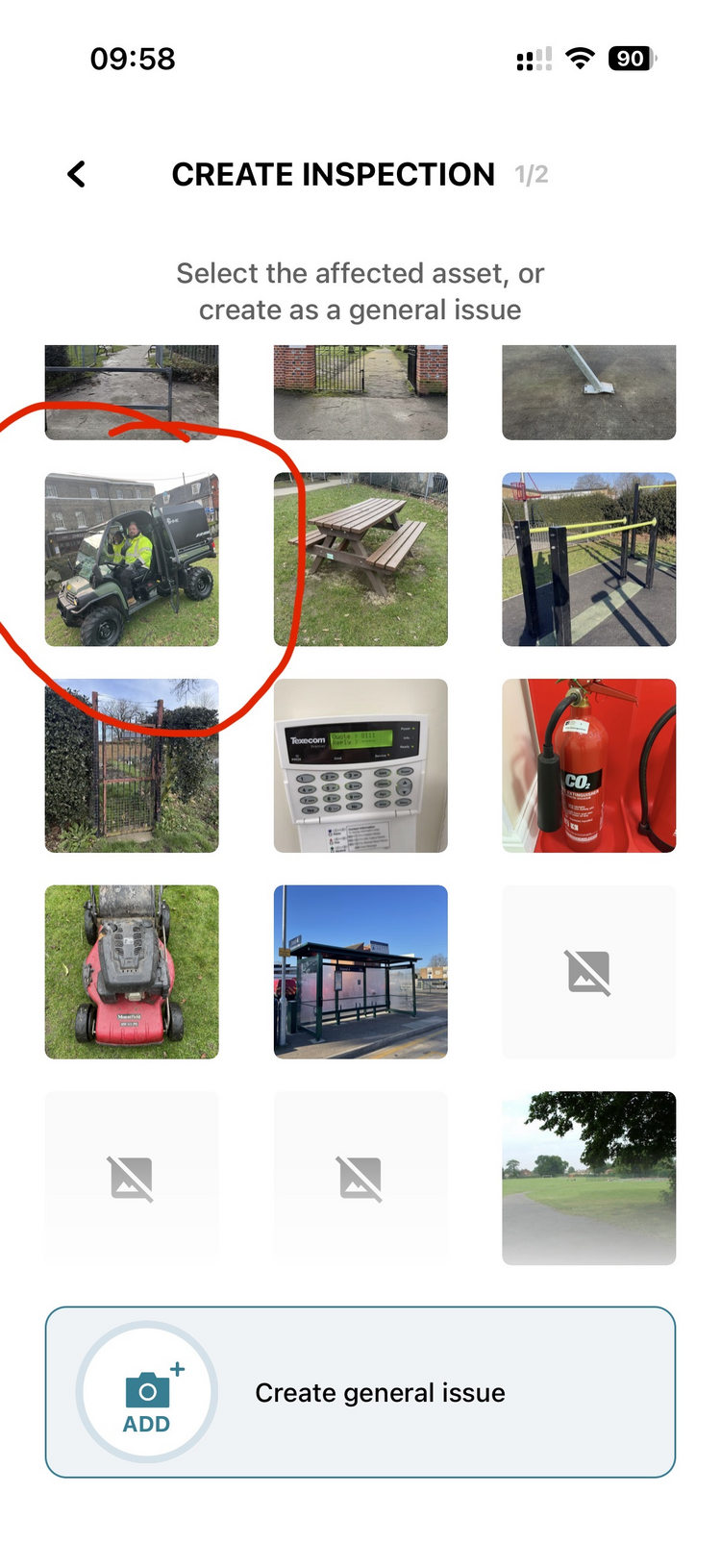Select the Texecom alarm panel asset
The width and height of the screenshot is (721, 1568).
[x=360, y=765]
